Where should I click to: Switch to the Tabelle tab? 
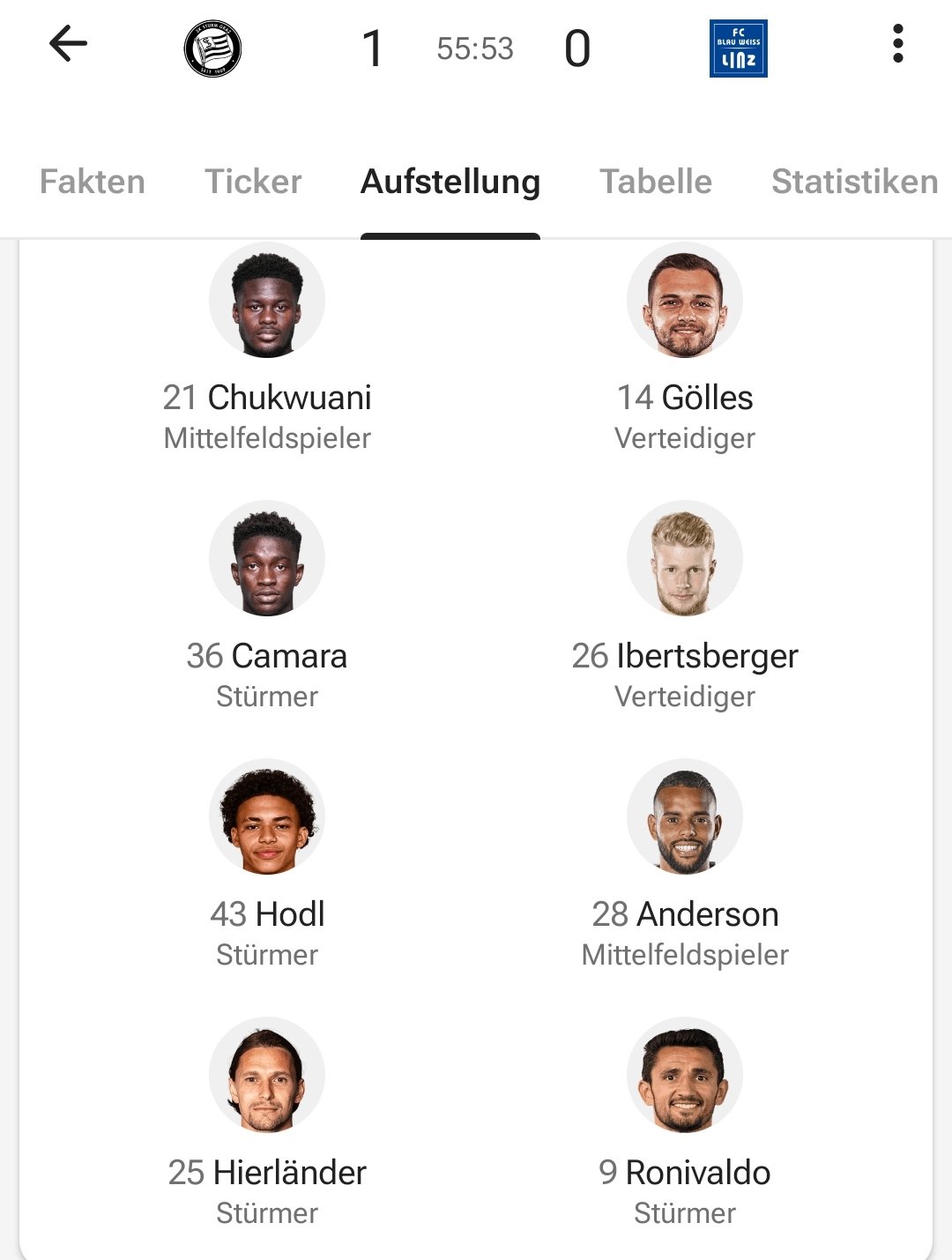click(656, 182)
